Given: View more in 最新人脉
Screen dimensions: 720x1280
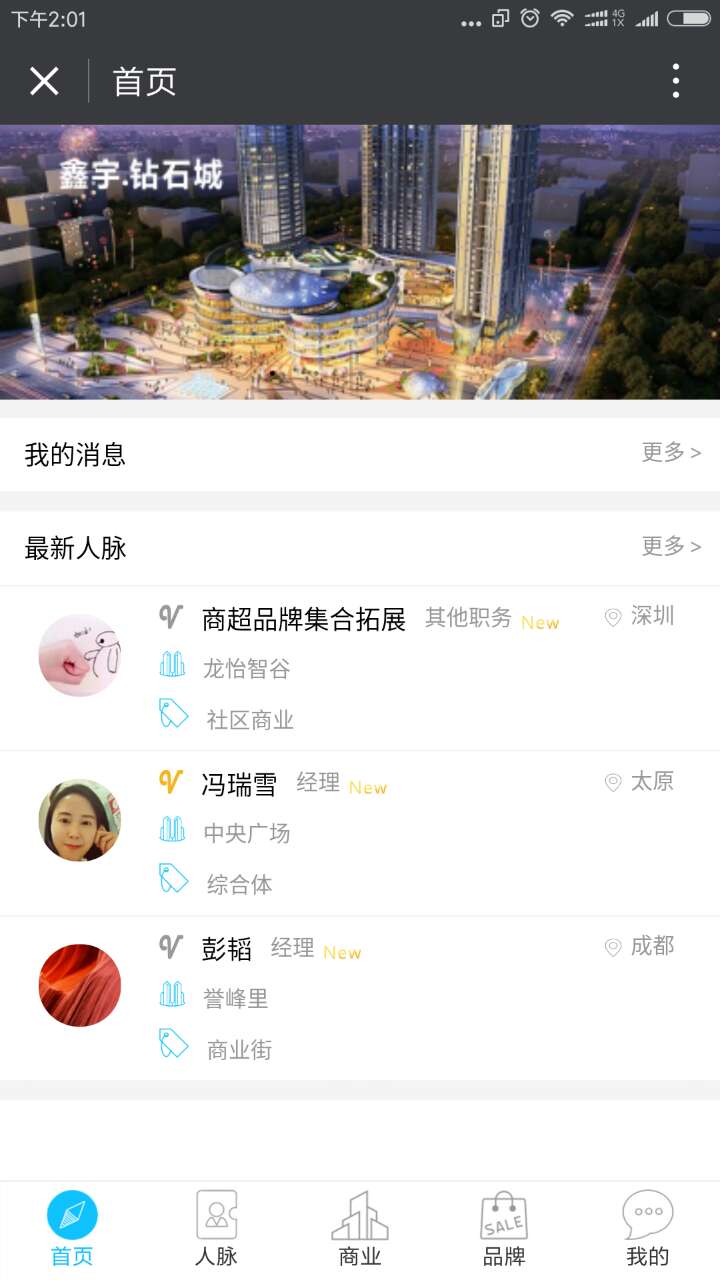Looking at the screenshot, I should coord(671,547).
